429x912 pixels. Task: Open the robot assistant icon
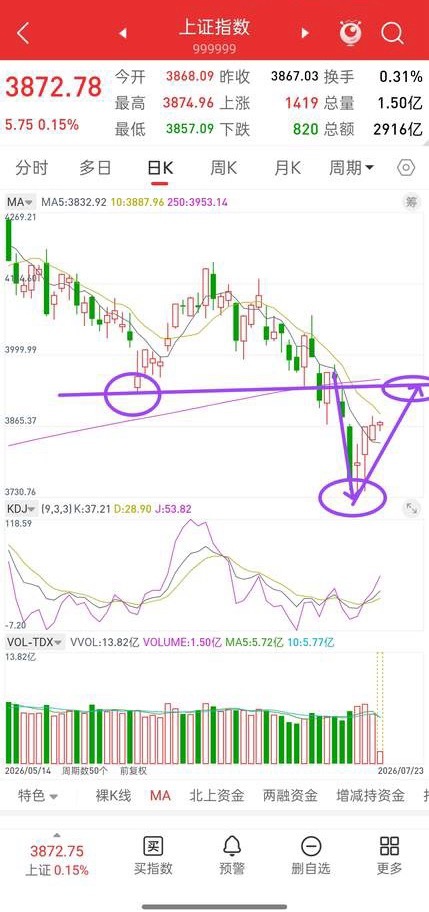pos(351,33)
